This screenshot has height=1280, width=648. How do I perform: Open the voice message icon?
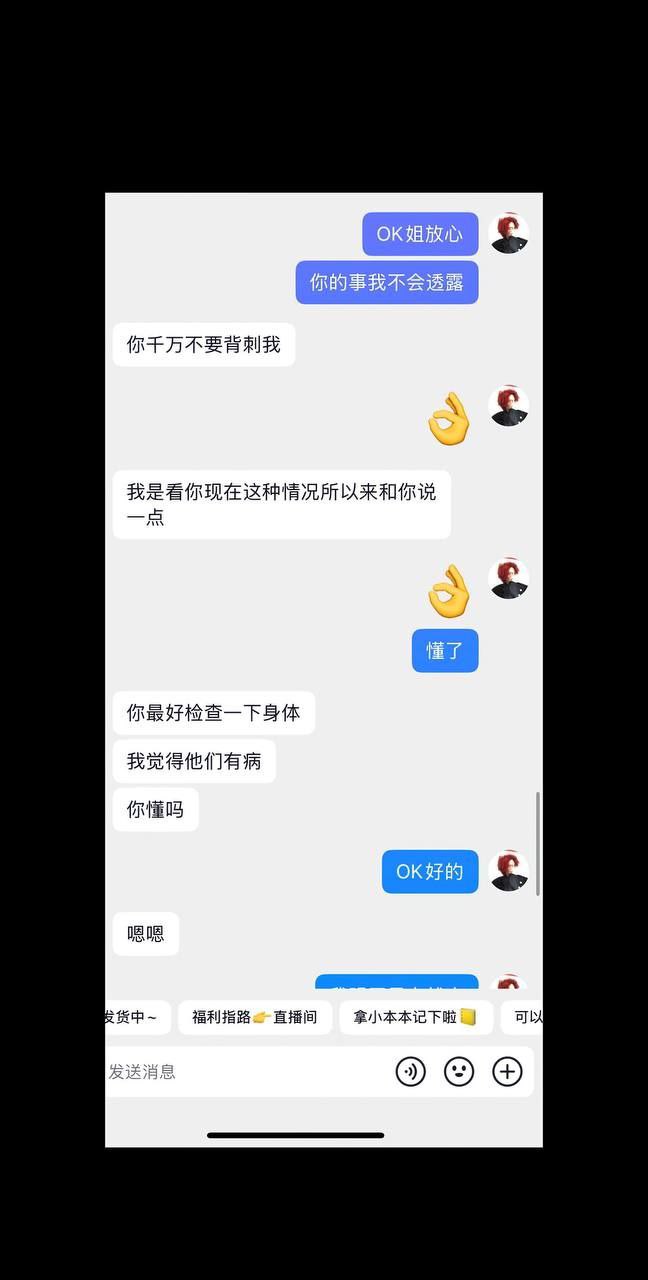pos(410,1072)
